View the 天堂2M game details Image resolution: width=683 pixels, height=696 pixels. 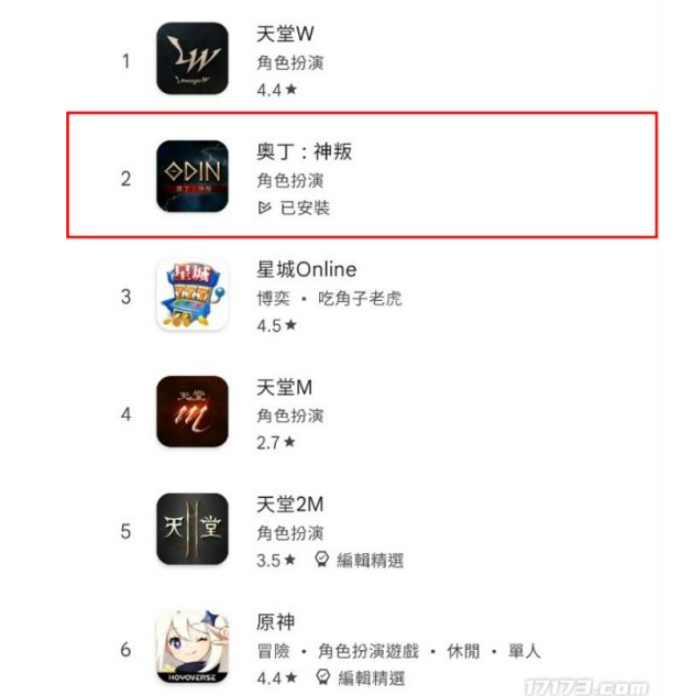click(290, 505)
